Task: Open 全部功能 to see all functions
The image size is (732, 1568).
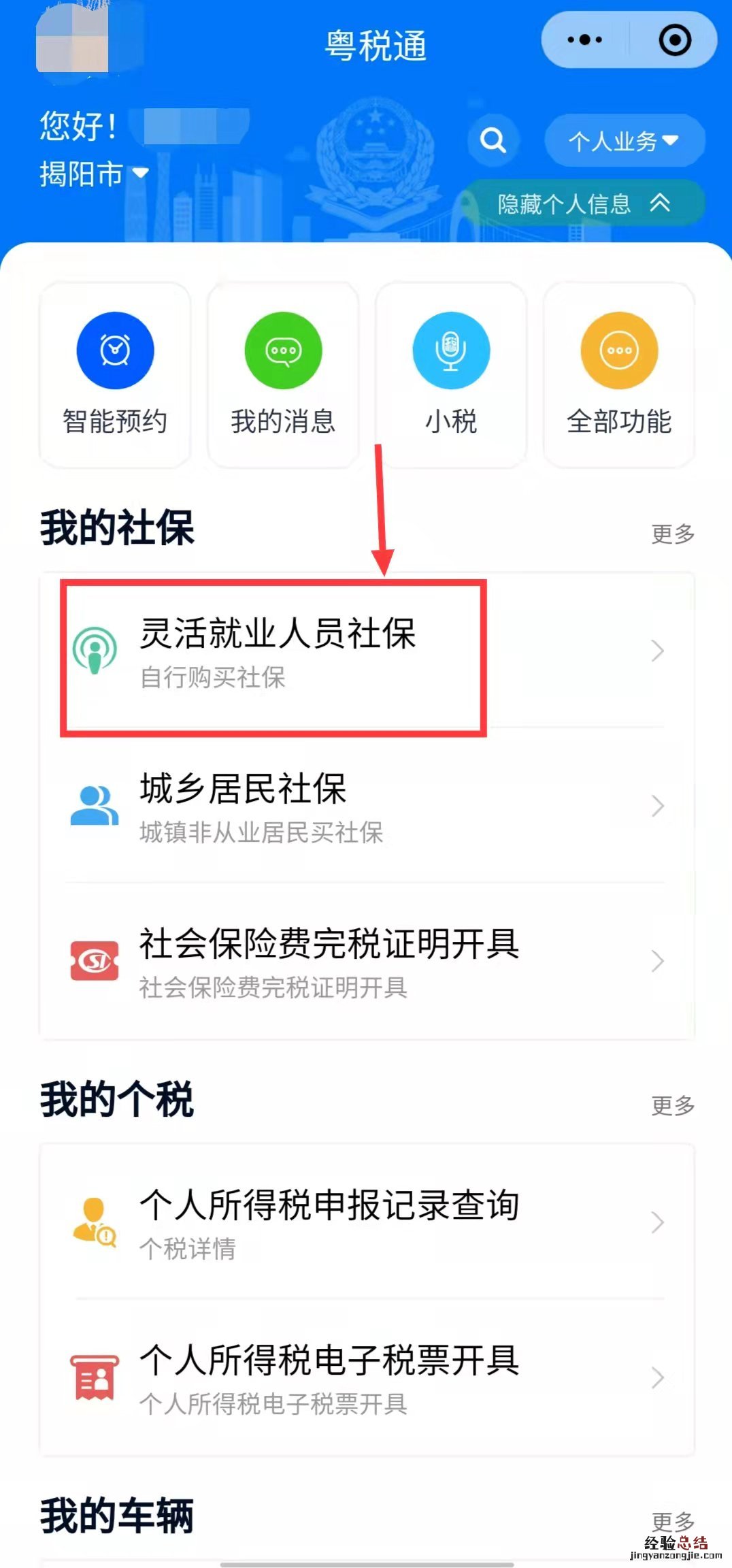Action: tap(618, 374)
